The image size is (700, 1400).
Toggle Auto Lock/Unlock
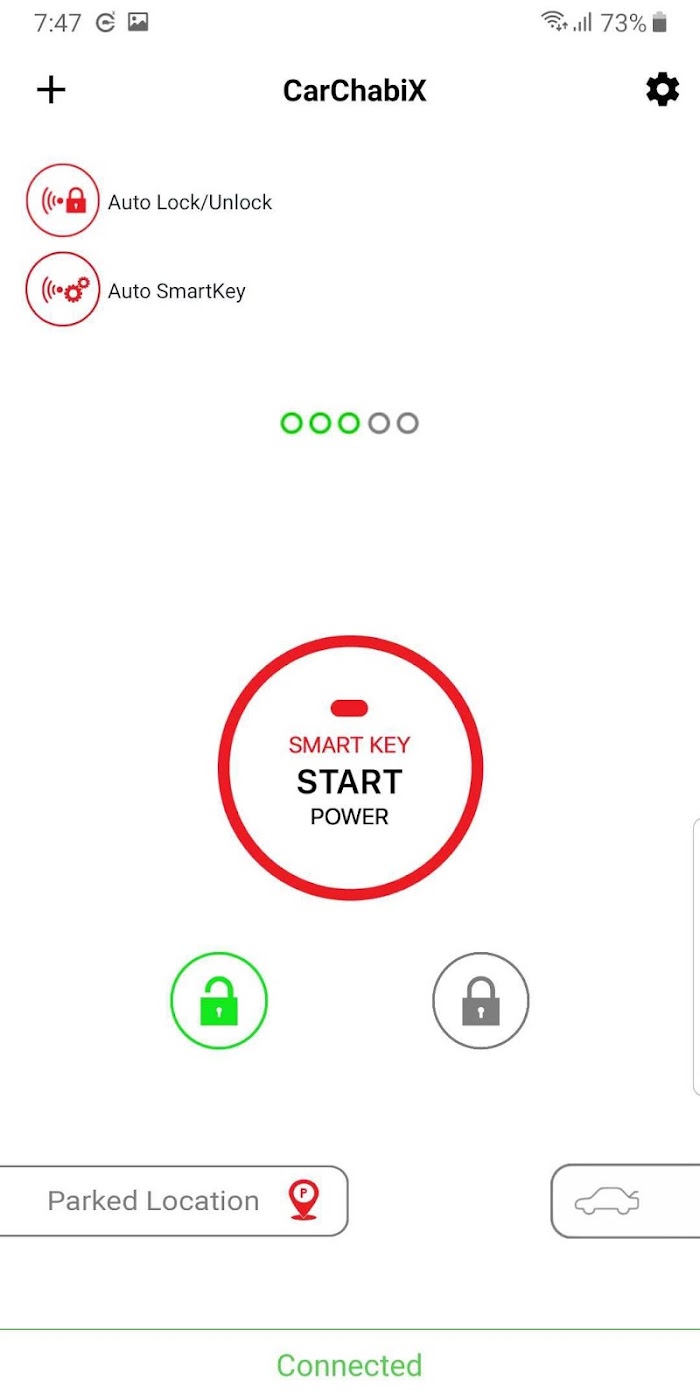coord(63,200)
